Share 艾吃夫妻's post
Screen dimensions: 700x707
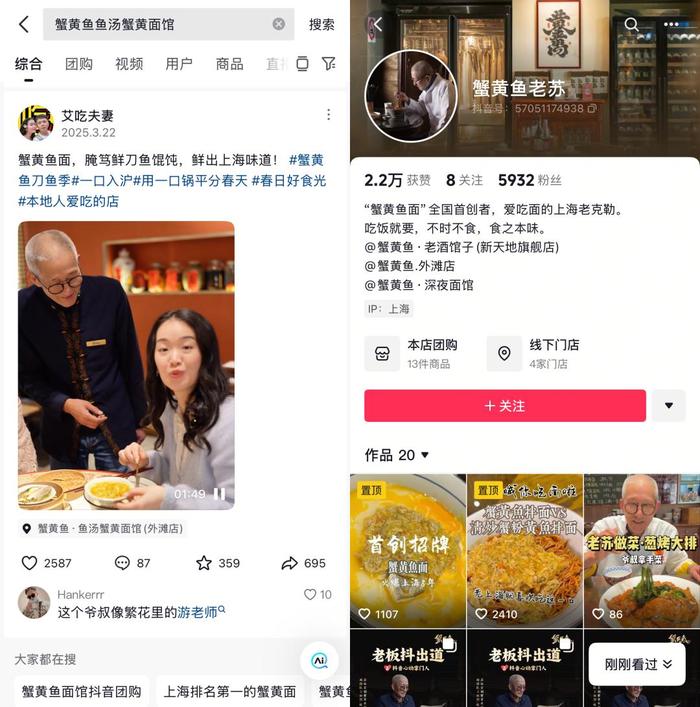(x=290, y=563)
